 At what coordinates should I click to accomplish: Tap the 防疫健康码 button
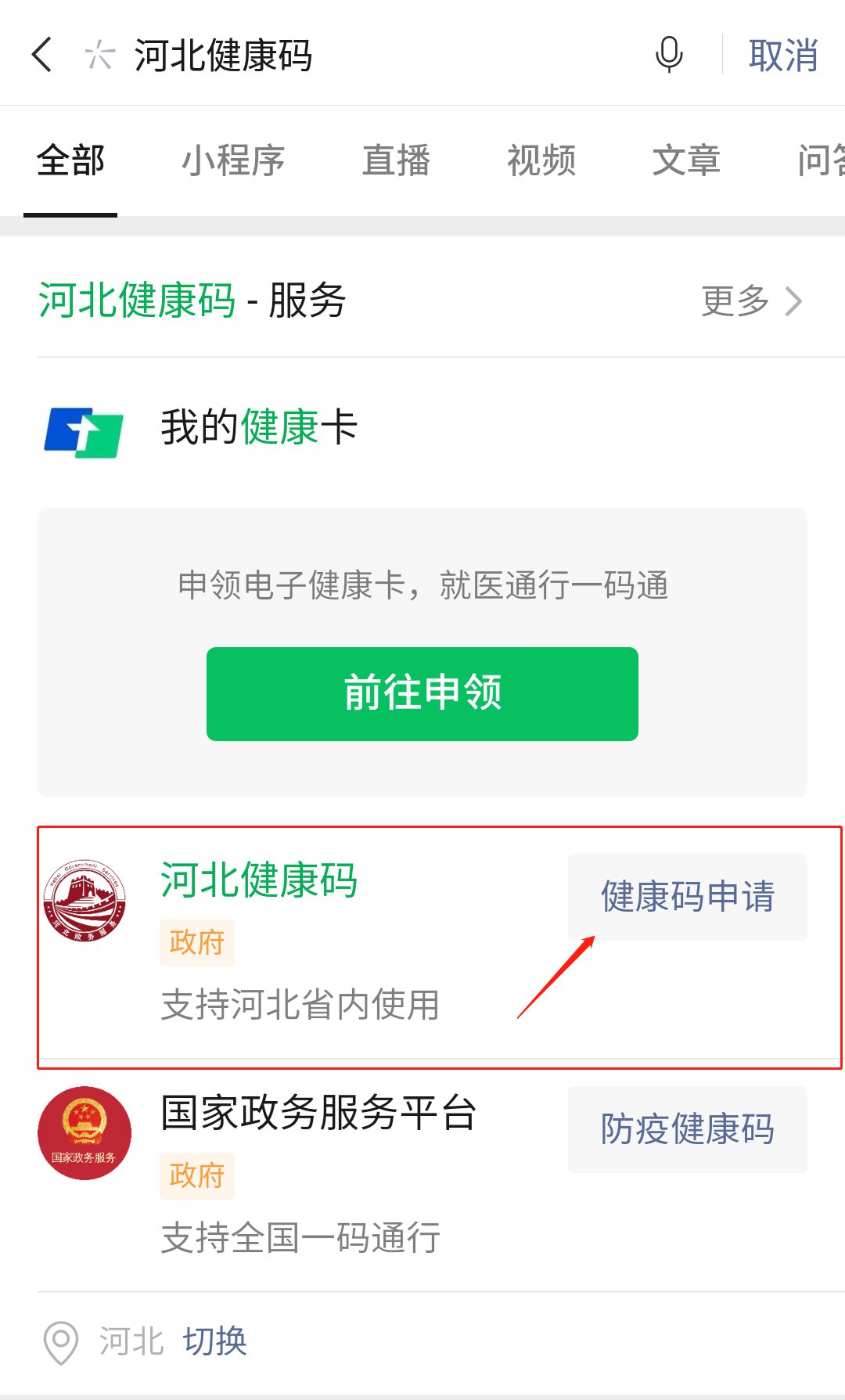[x=687, y=1129]
